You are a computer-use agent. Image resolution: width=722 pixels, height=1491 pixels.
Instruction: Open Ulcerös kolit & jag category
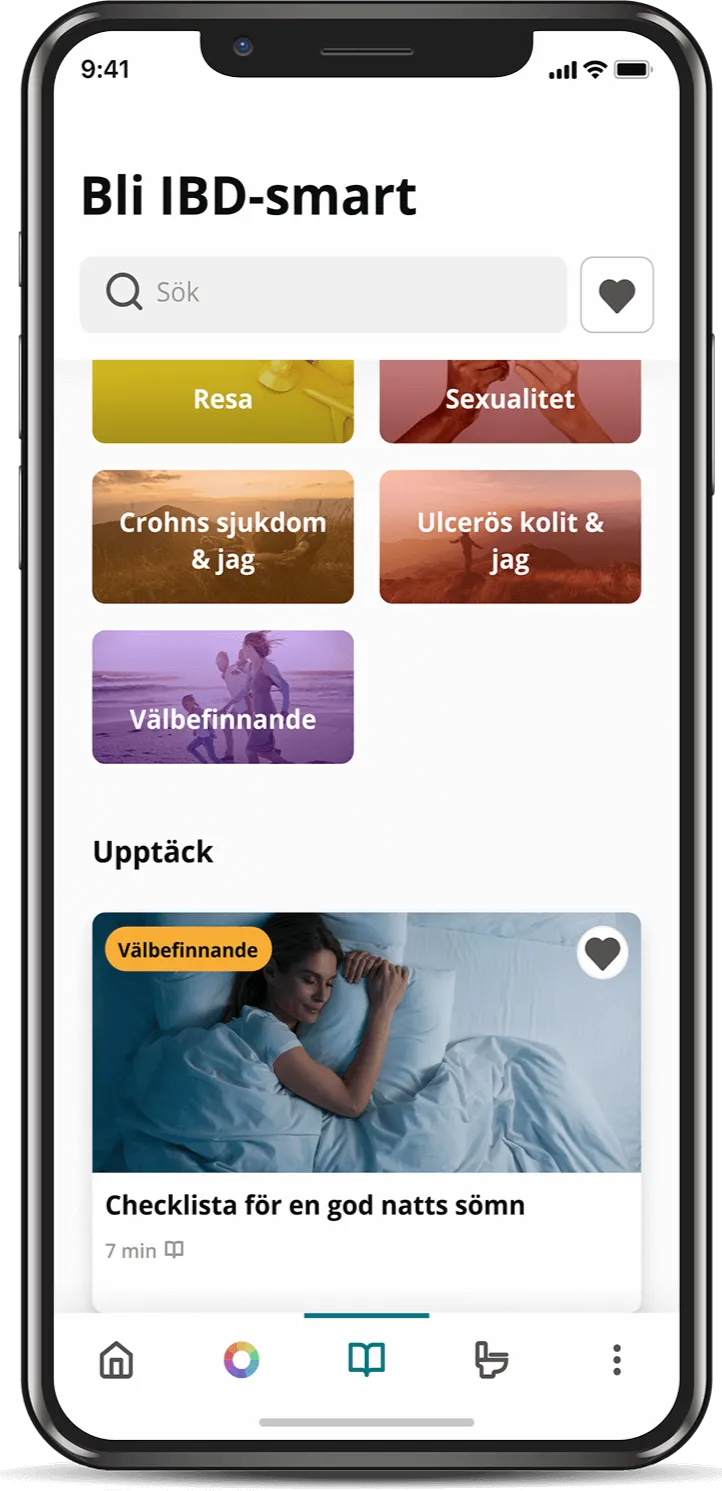click(x=510, y=537)
